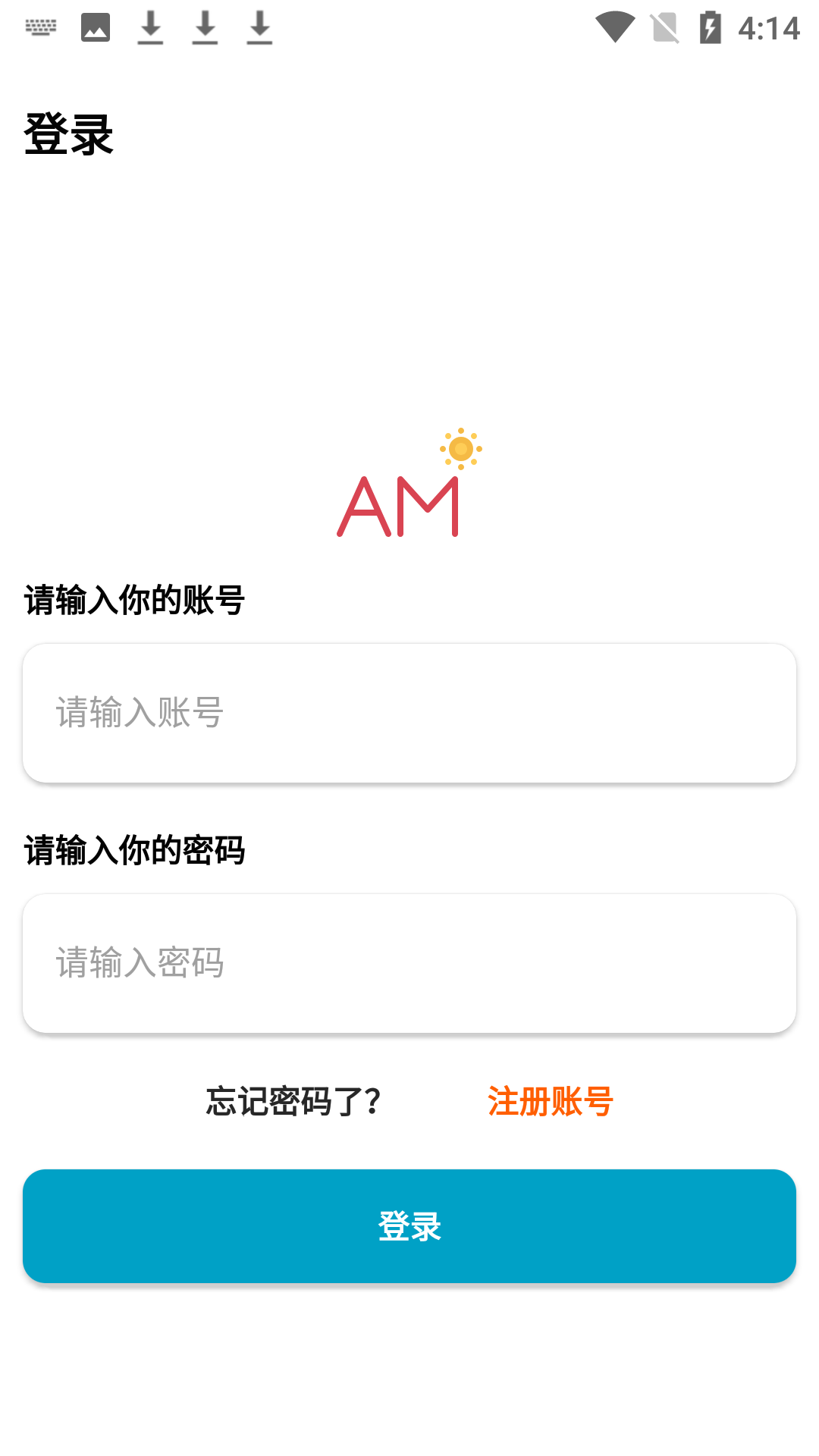Viewport: 819px width, 1456px height.
Task: Open the forgot password link 忘记密码了?
Action: (293, 1101)
